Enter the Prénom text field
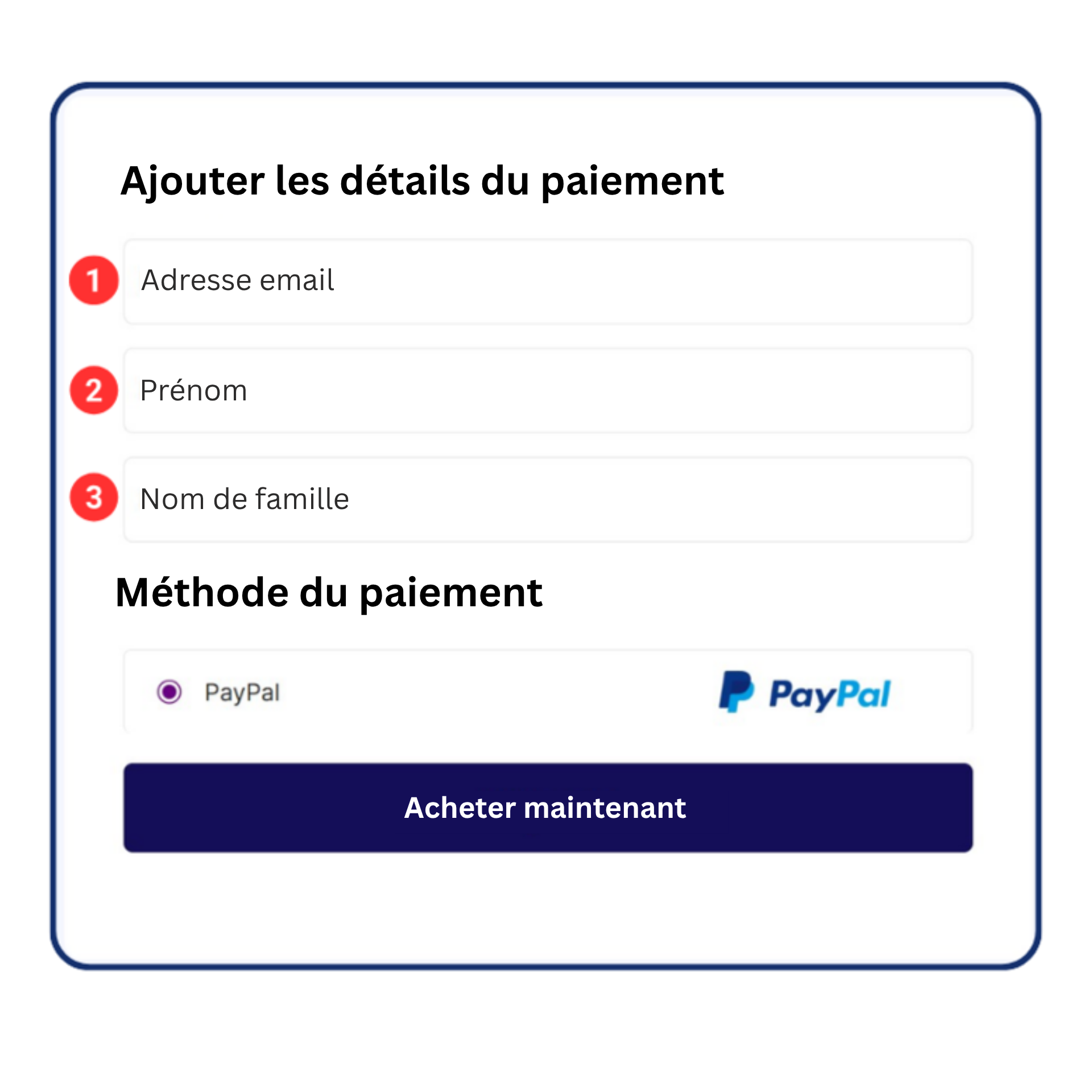Screen dimensions: 1092x1092 tap(547, 391)
